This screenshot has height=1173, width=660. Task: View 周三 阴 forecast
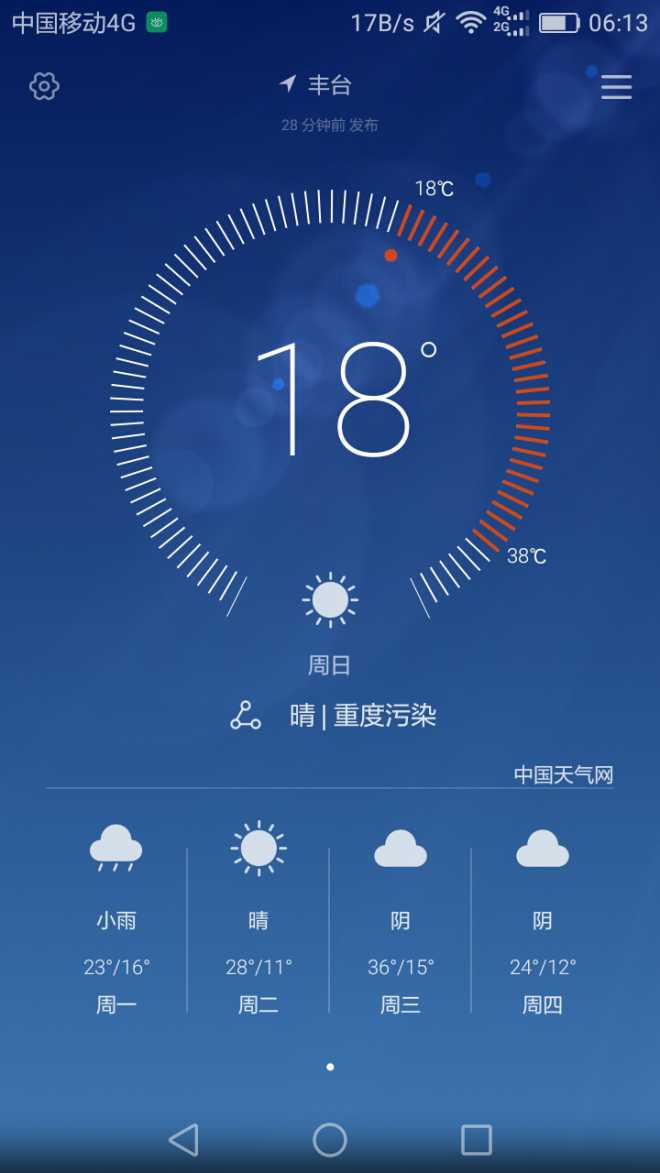coord(400,919)
